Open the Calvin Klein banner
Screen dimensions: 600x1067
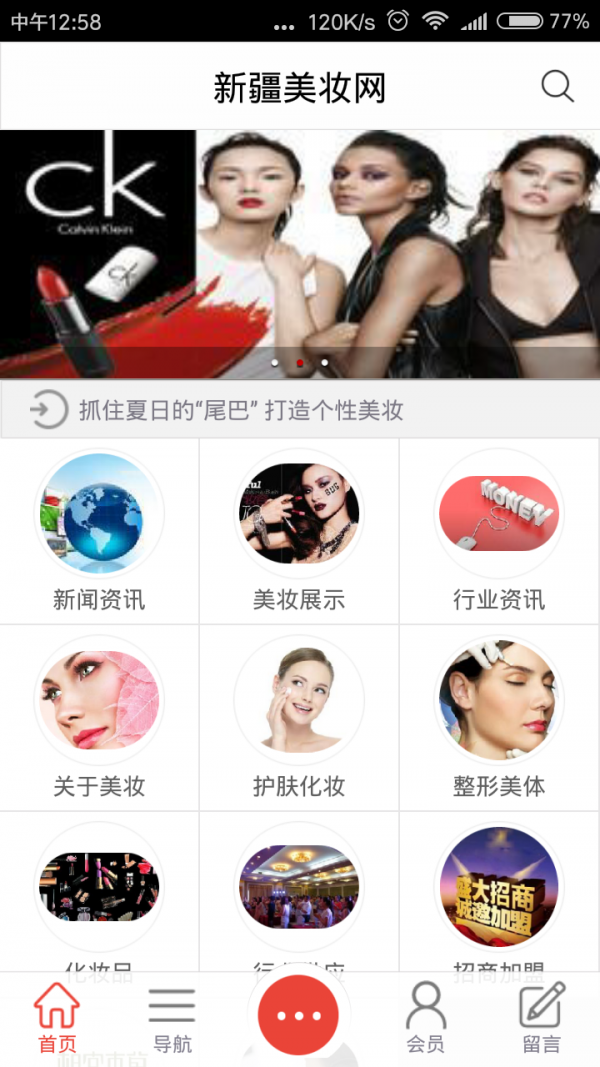tap(300, 254)
